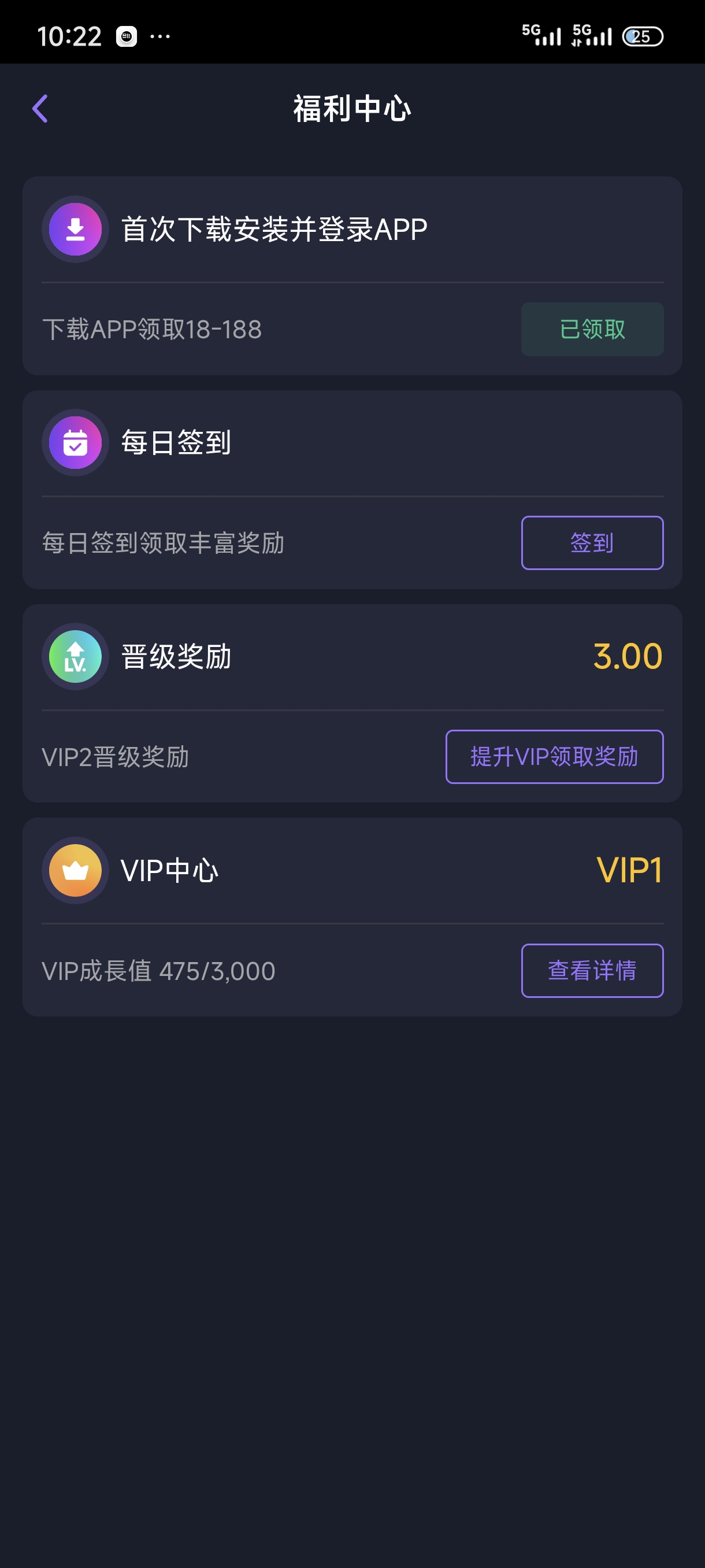Click the VIP2晋级奖励 label
This screenshot has width=705, height=1568.
pyautogui.click(x=114, y=757)
